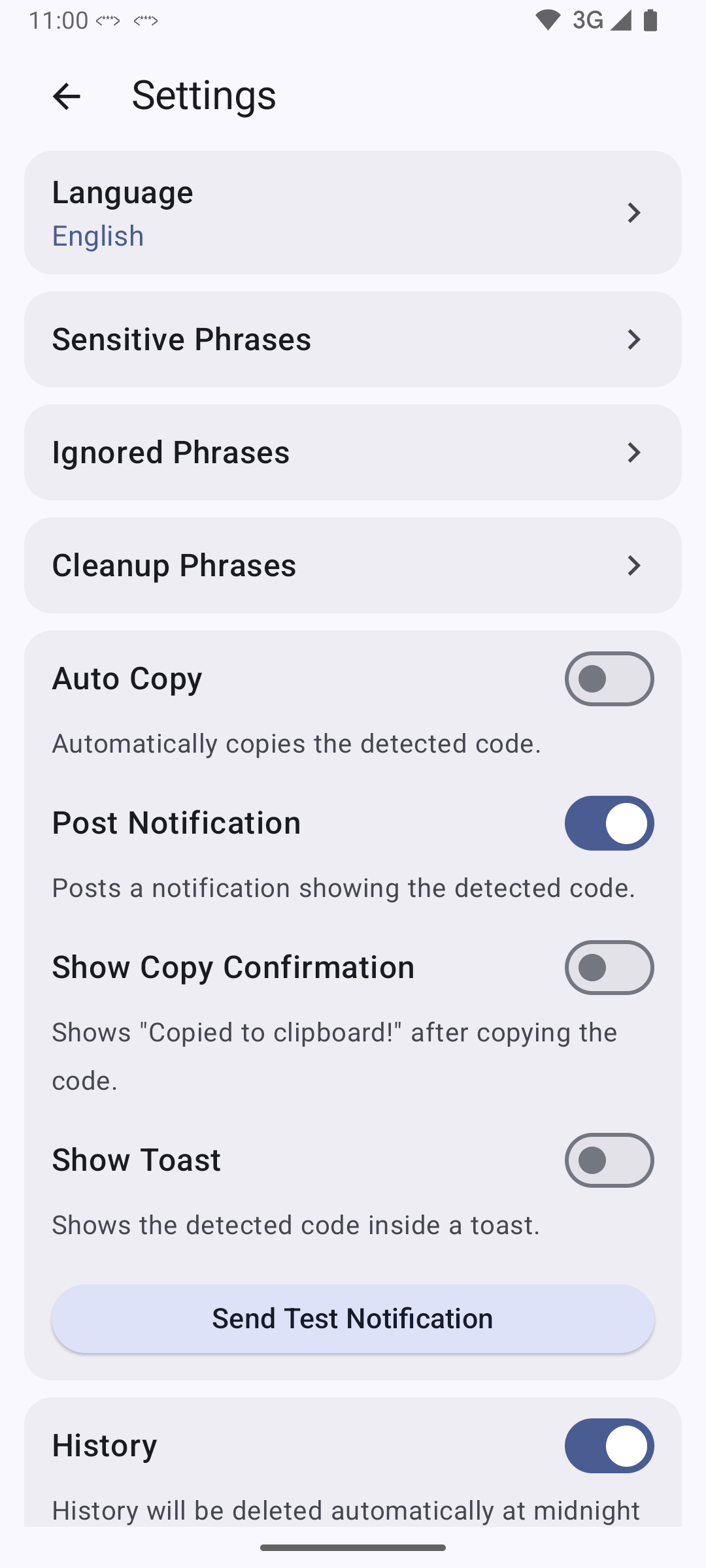This screenshot has width=706, height=1568.
Task: Turn off Post Notification
Action: (609, 823)
